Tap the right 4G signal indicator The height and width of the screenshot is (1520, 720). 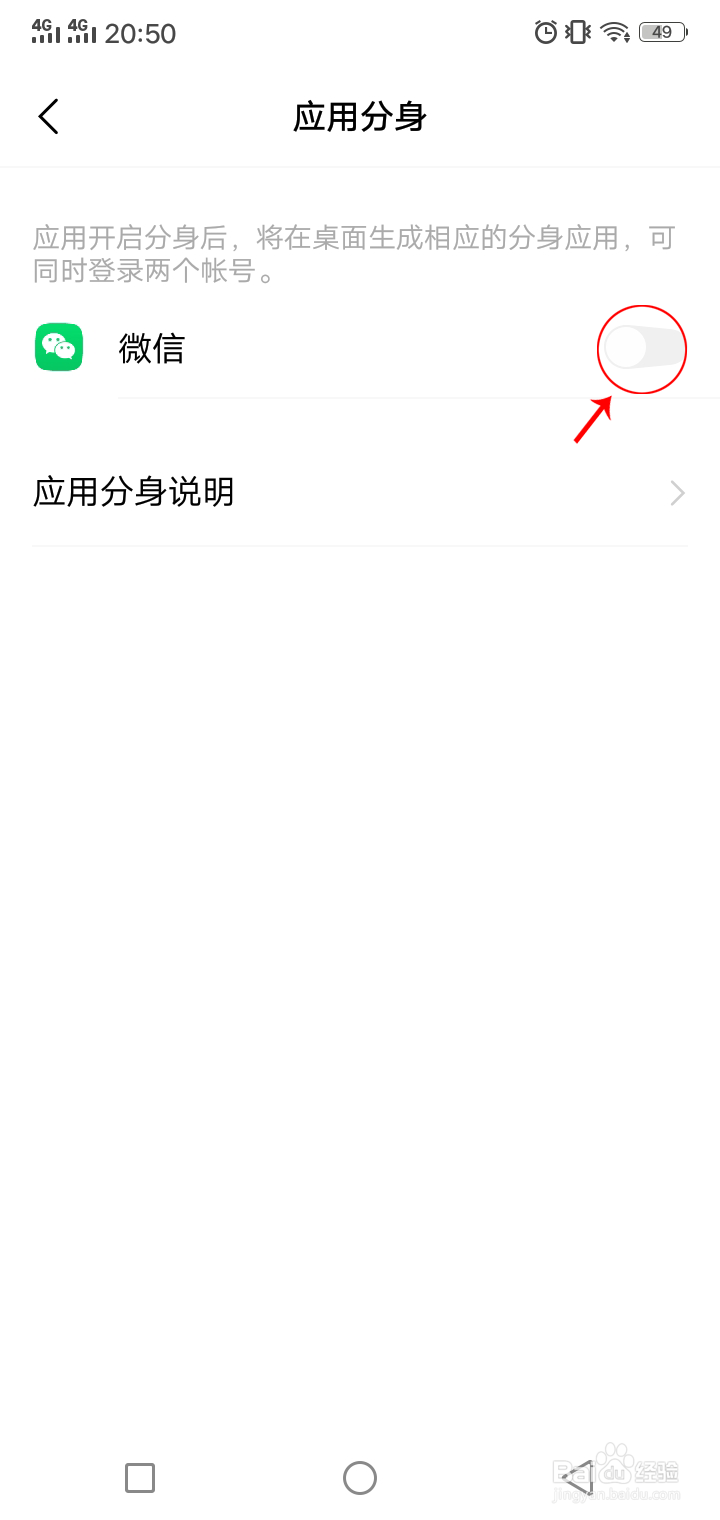click(x=80, y=31)
